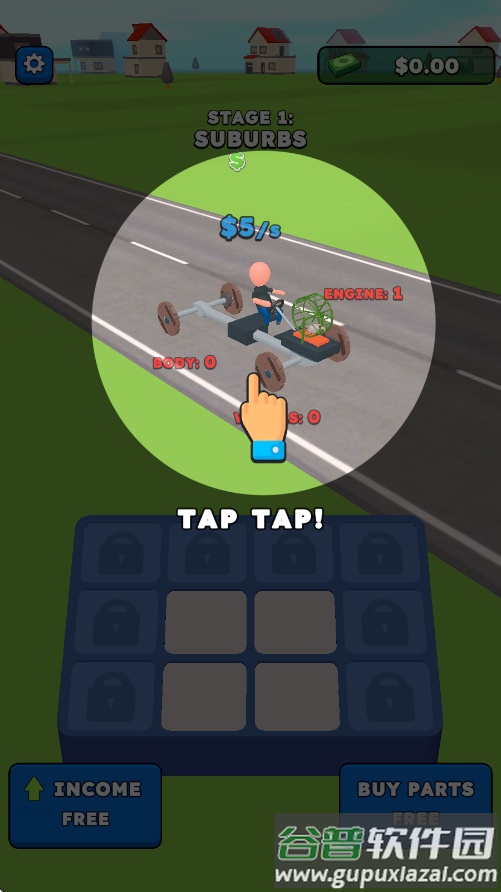Upgrade Income for free
501x892 pixels.
click(x=85, y=805)
